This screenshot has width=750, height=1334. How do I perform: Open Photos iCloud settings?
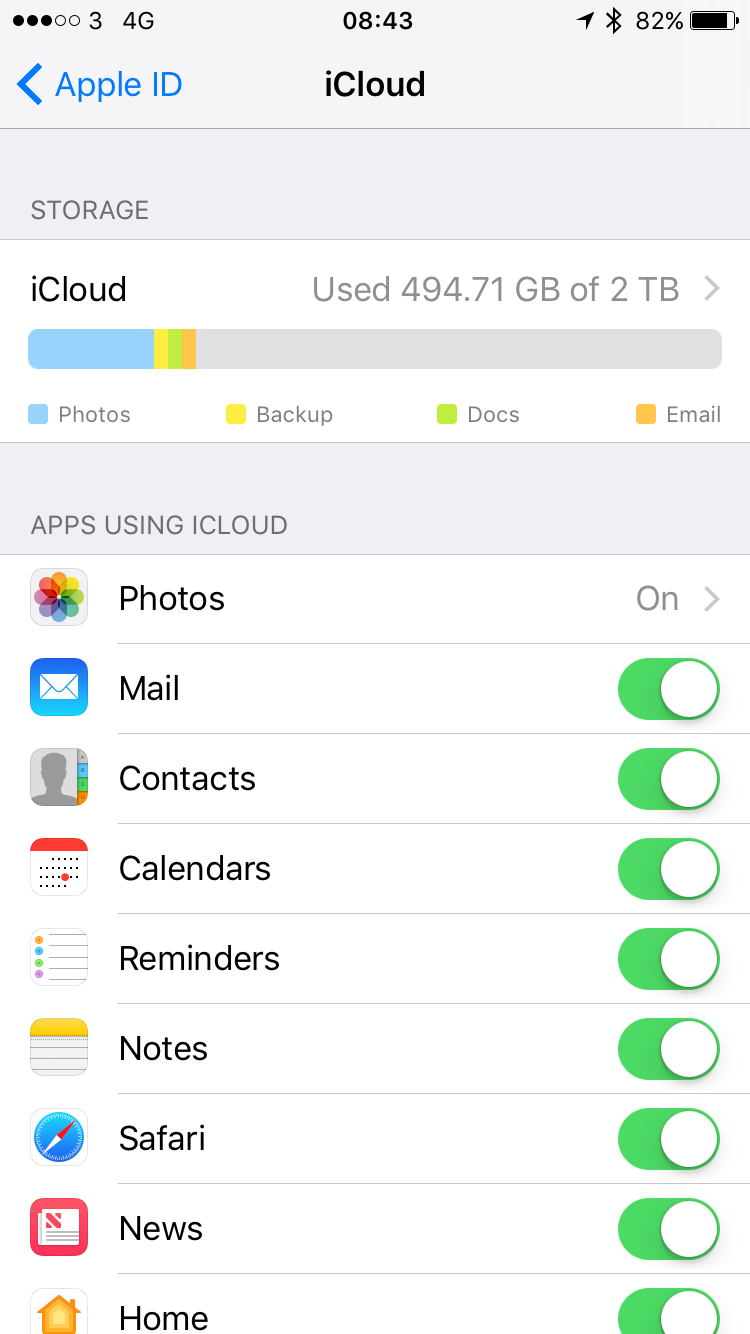click(x=375, y=599)
